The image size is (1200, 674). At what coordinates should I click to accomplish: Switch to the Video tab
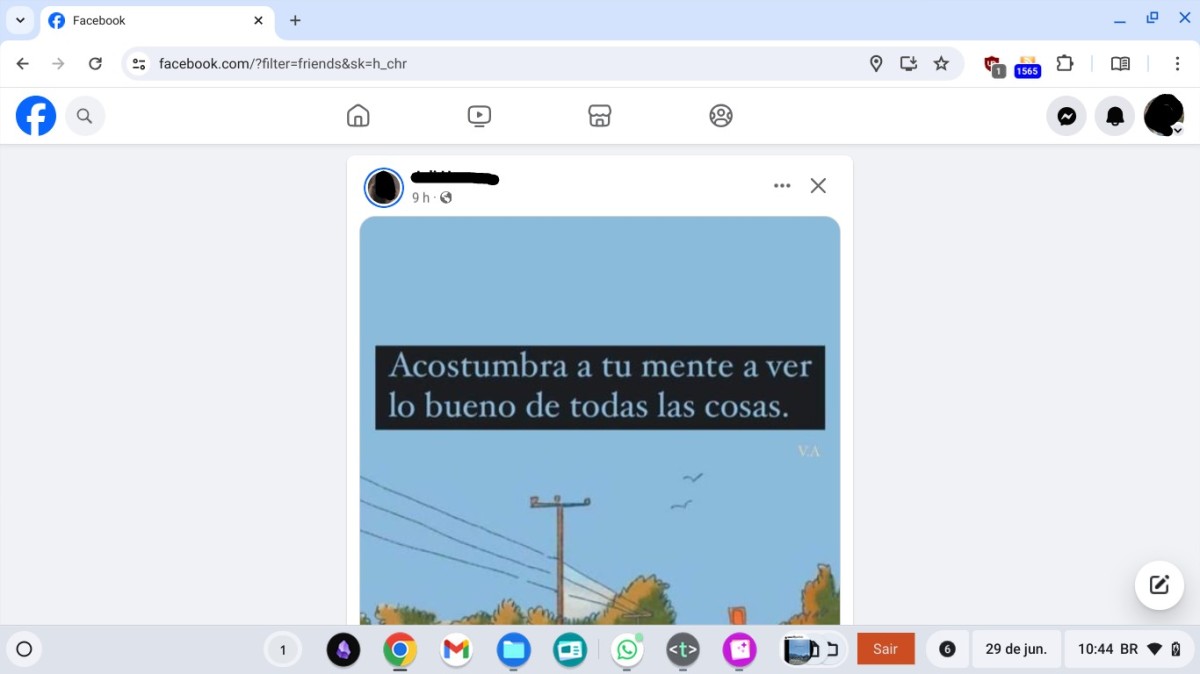click(479, 116)
